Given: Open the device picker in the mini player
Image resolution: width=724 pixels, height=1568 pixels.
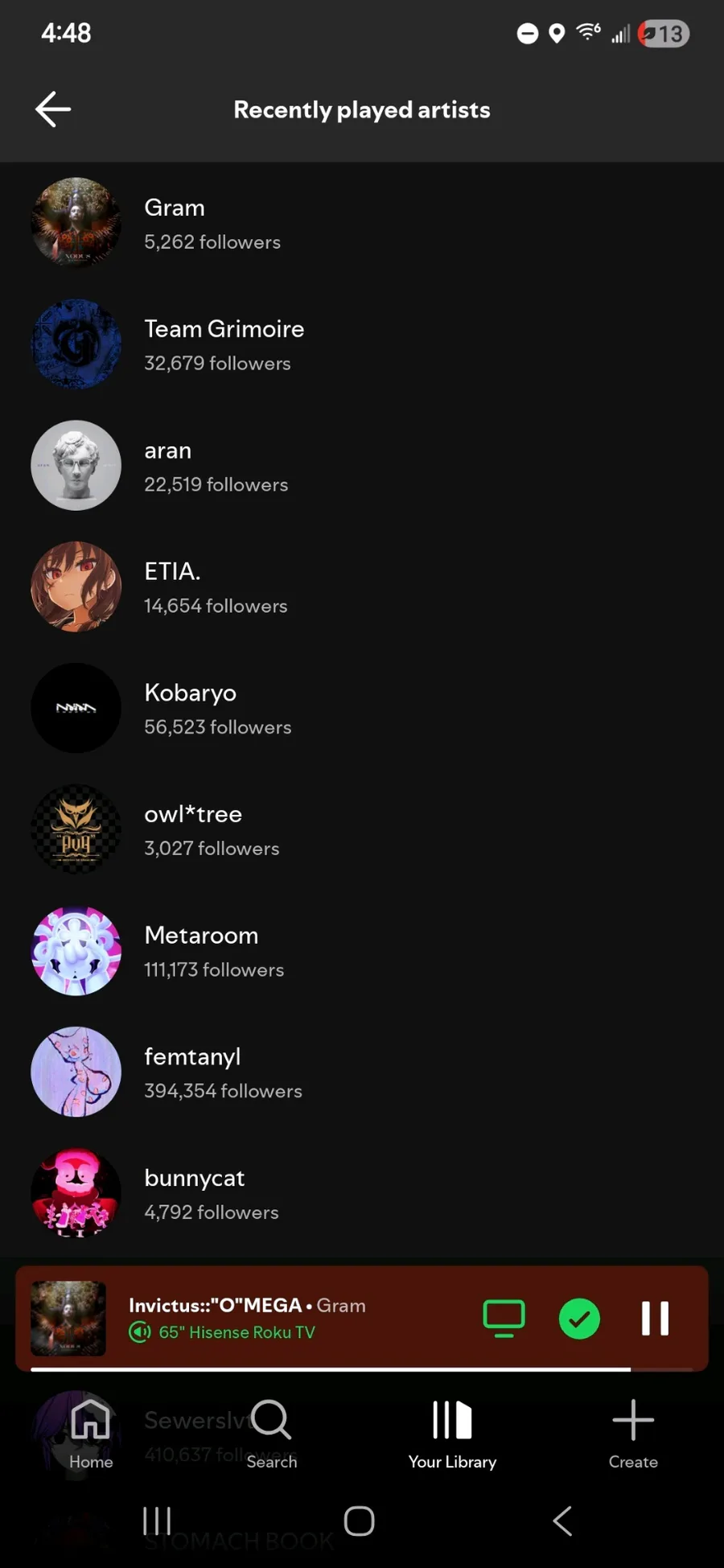Looking at the screenshot, I should 504,1319.
